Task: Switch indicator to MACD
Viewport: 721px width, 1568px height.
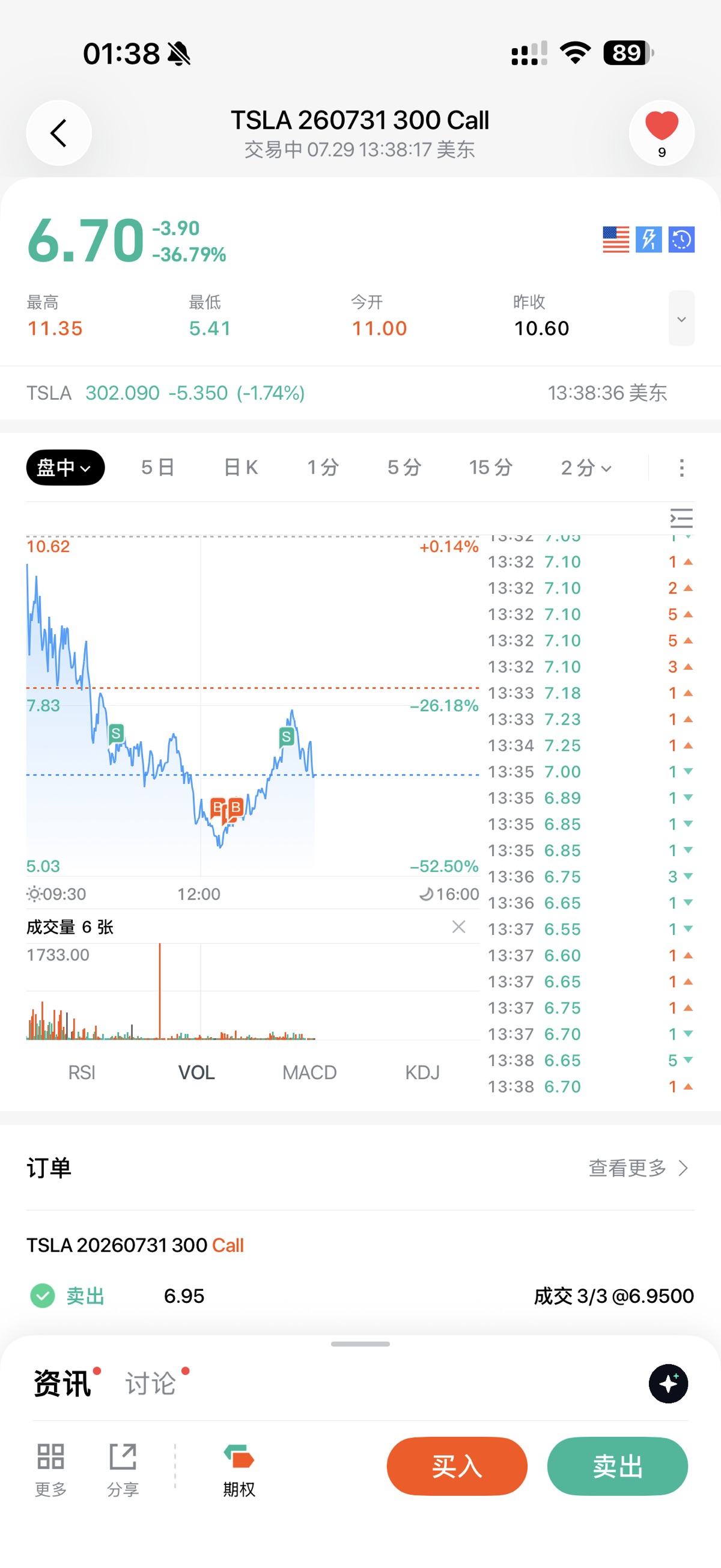Action: pyautogui.click(x=309, y=1073)
